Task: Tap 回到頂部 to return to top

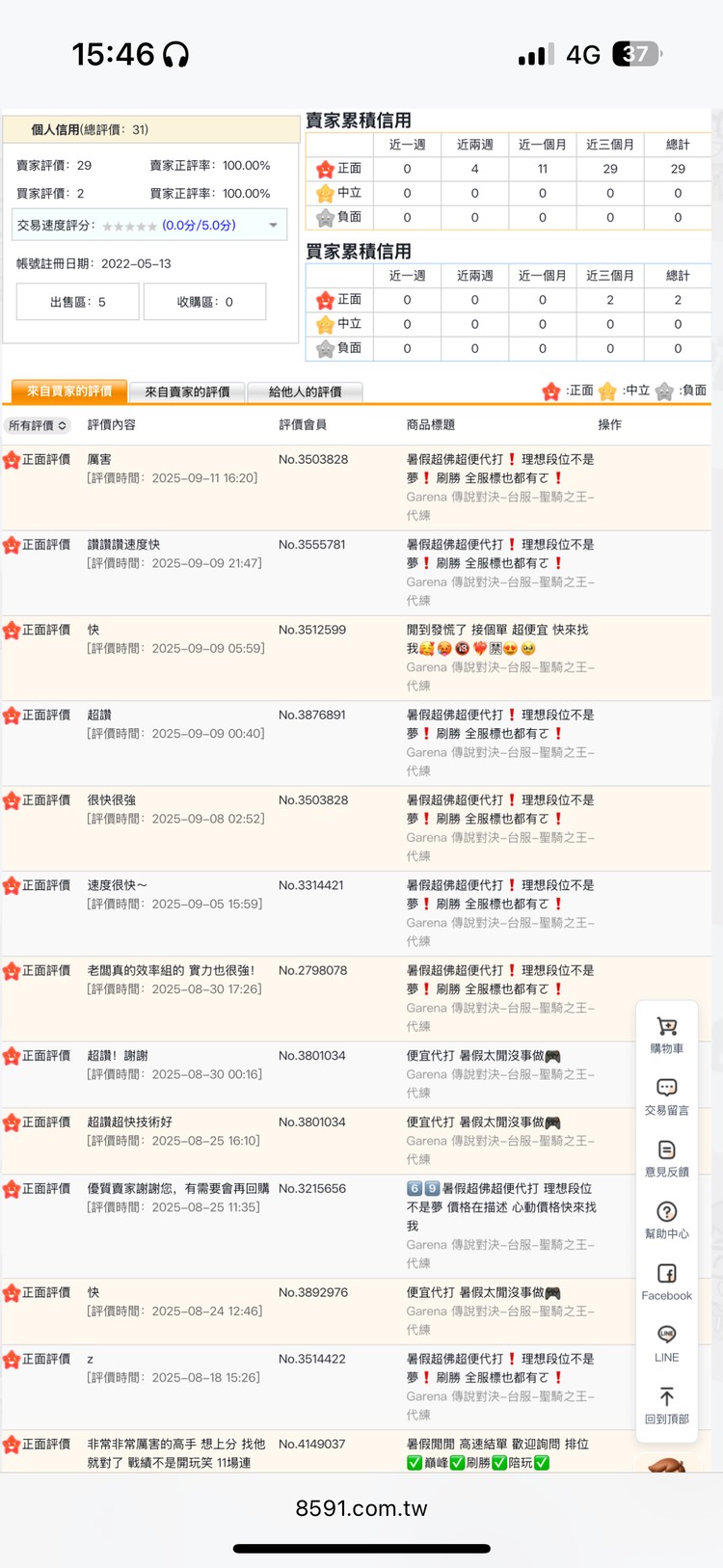Action: (666, 1405)
